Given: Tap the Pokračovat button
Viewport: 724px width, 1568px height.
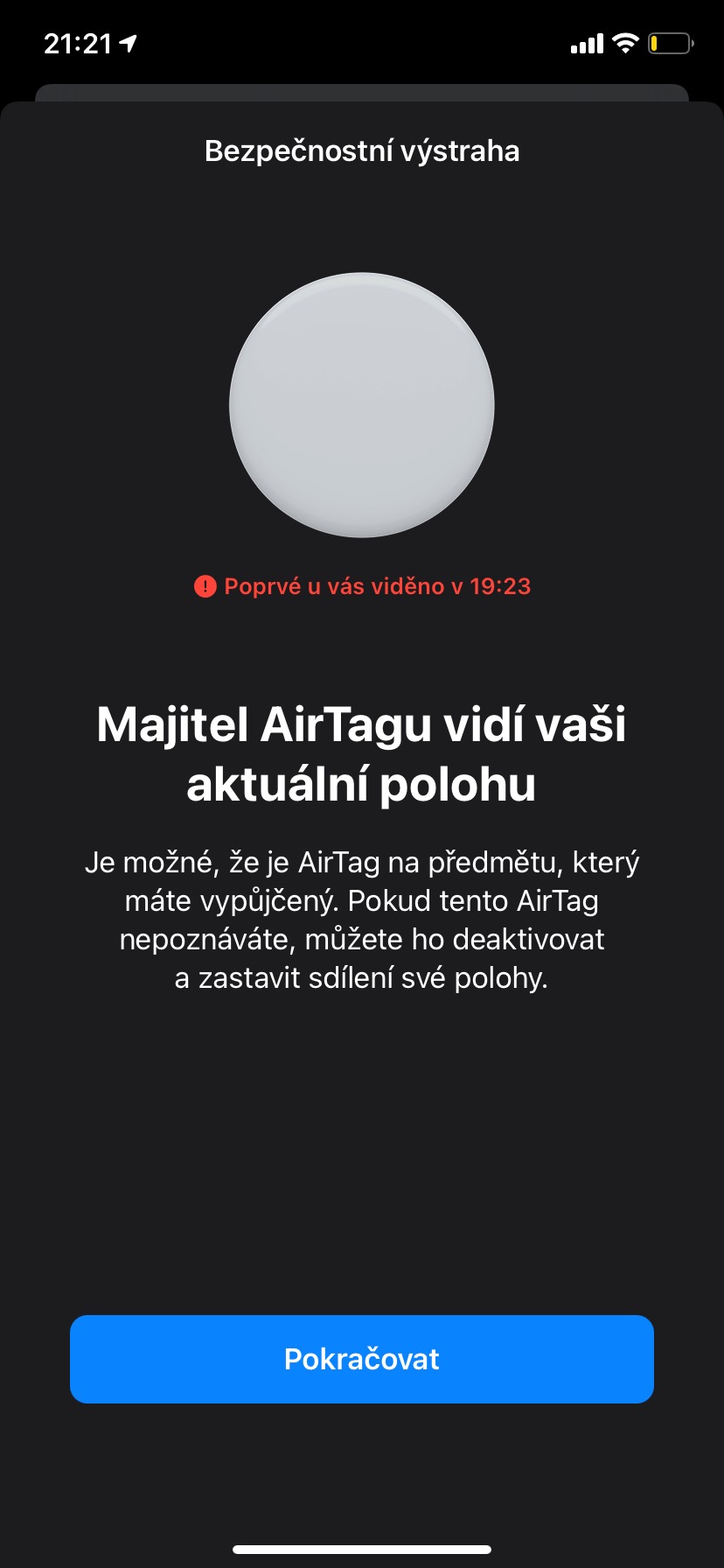Looking at the screenshot, I should [x=362, y=1359].
